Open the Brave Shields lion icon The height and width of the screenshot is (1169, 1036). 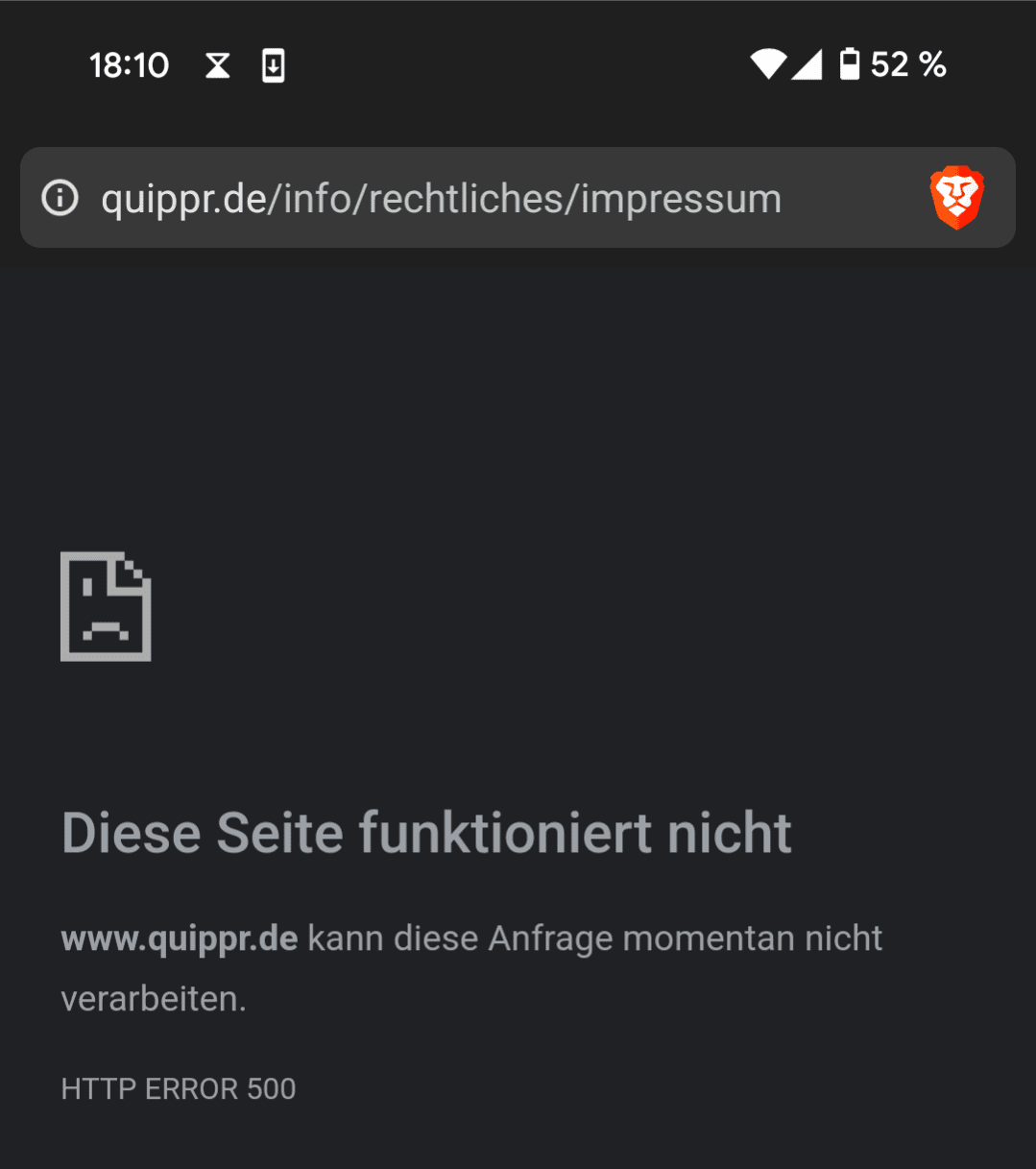click(x=956, y=198)
